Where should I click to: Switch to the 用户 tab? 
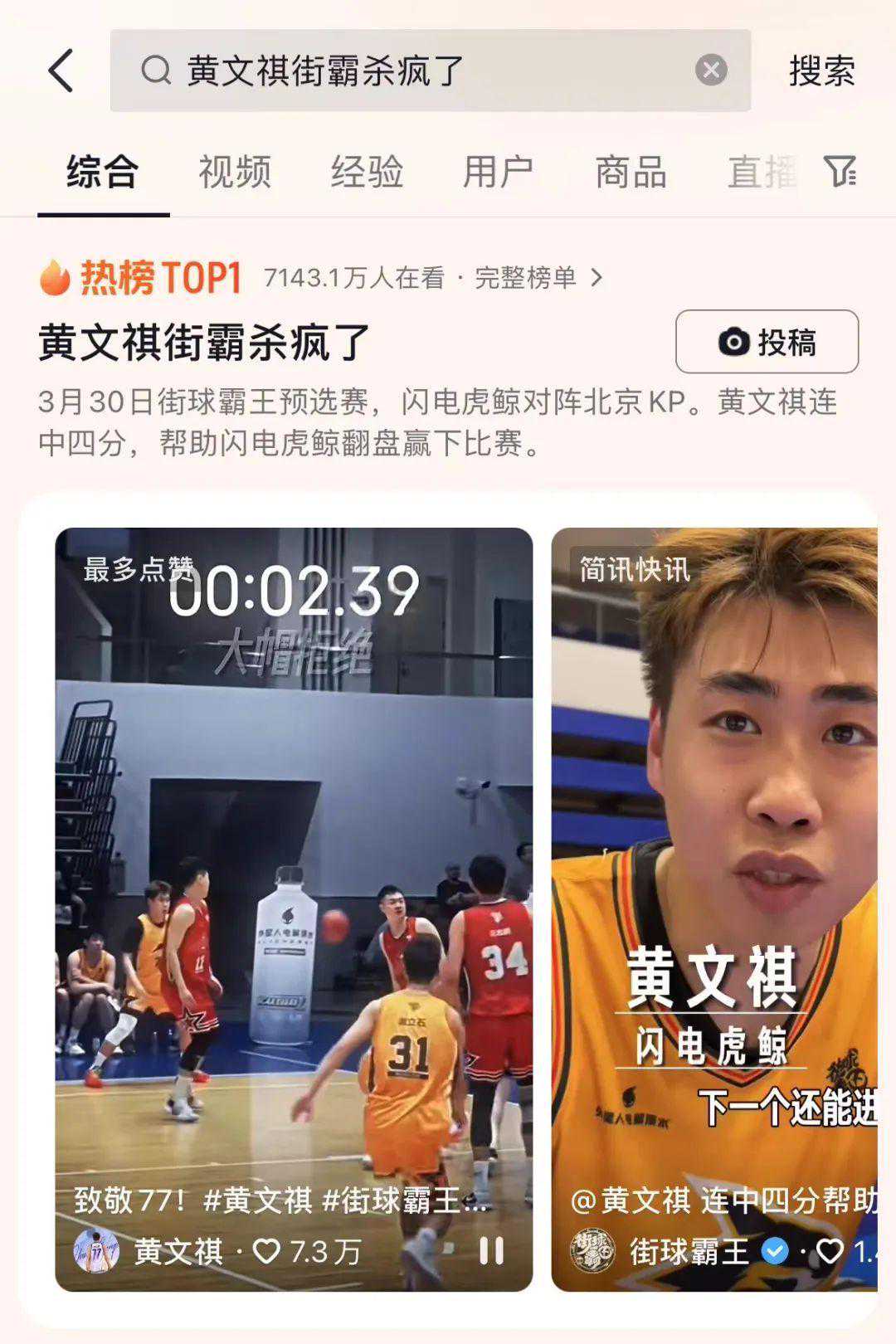498,173
